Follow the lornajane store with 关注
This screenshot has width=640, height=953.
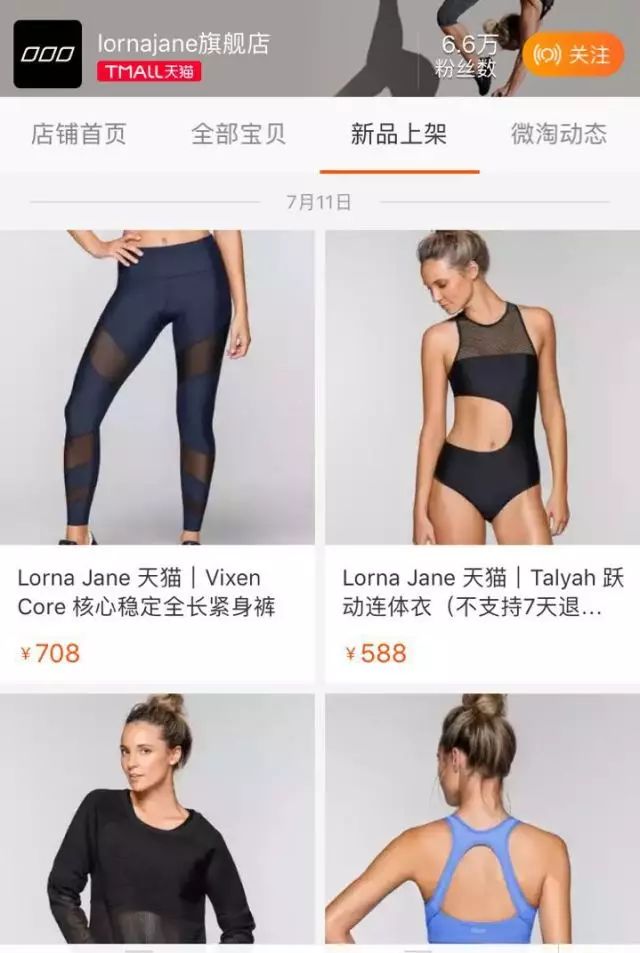point(573,54)
